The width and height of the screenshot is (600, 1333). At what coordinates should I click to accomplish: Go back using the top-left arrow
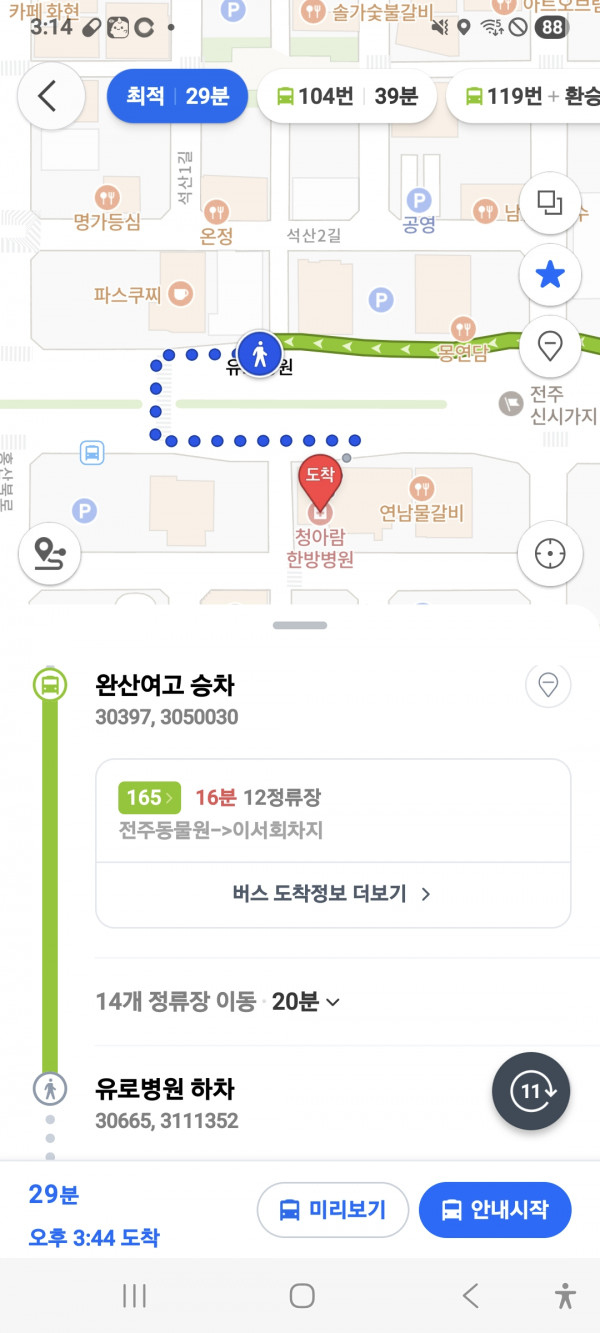pos(48,97)
